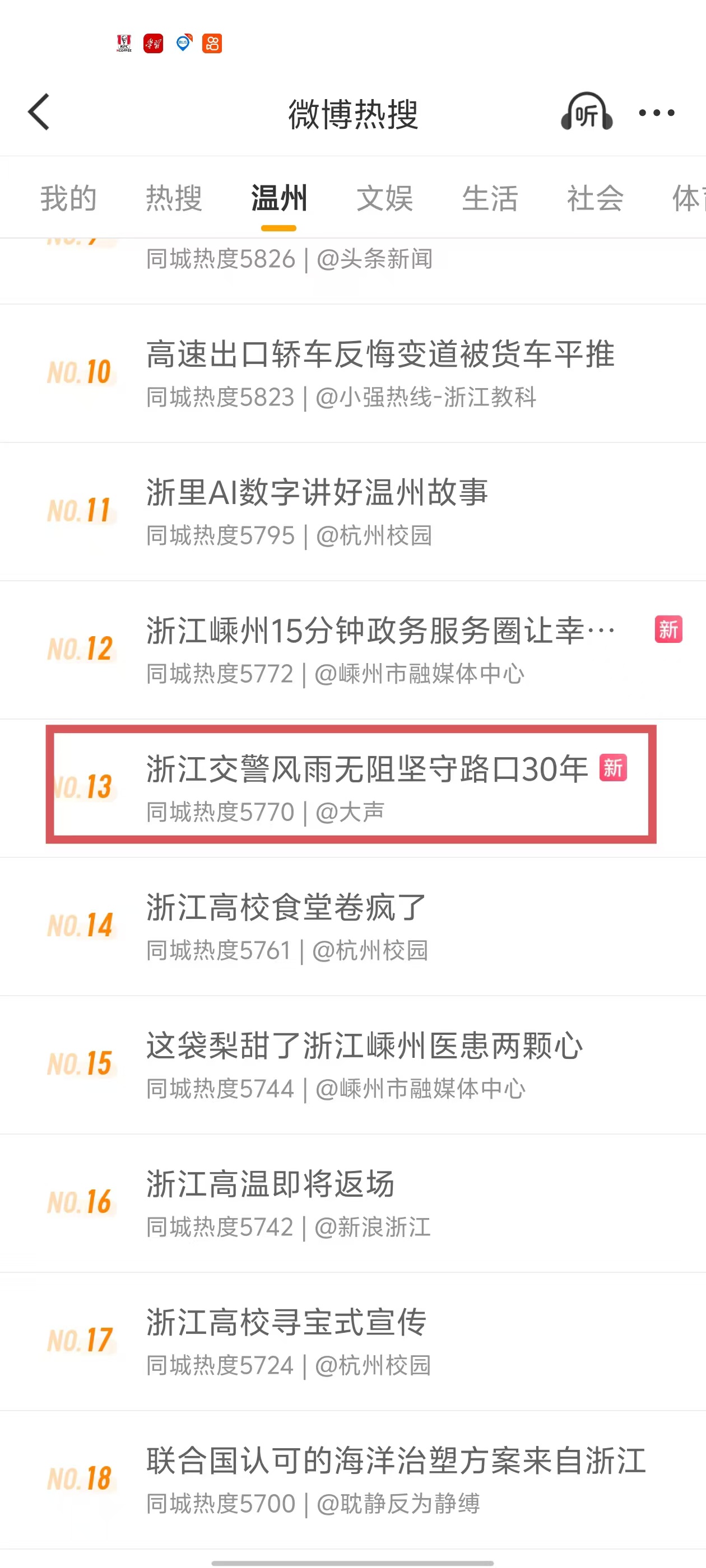Screen dimensions: 706x1568
Task: Switch to the 生活 tab
Action: tap(490, 198)
